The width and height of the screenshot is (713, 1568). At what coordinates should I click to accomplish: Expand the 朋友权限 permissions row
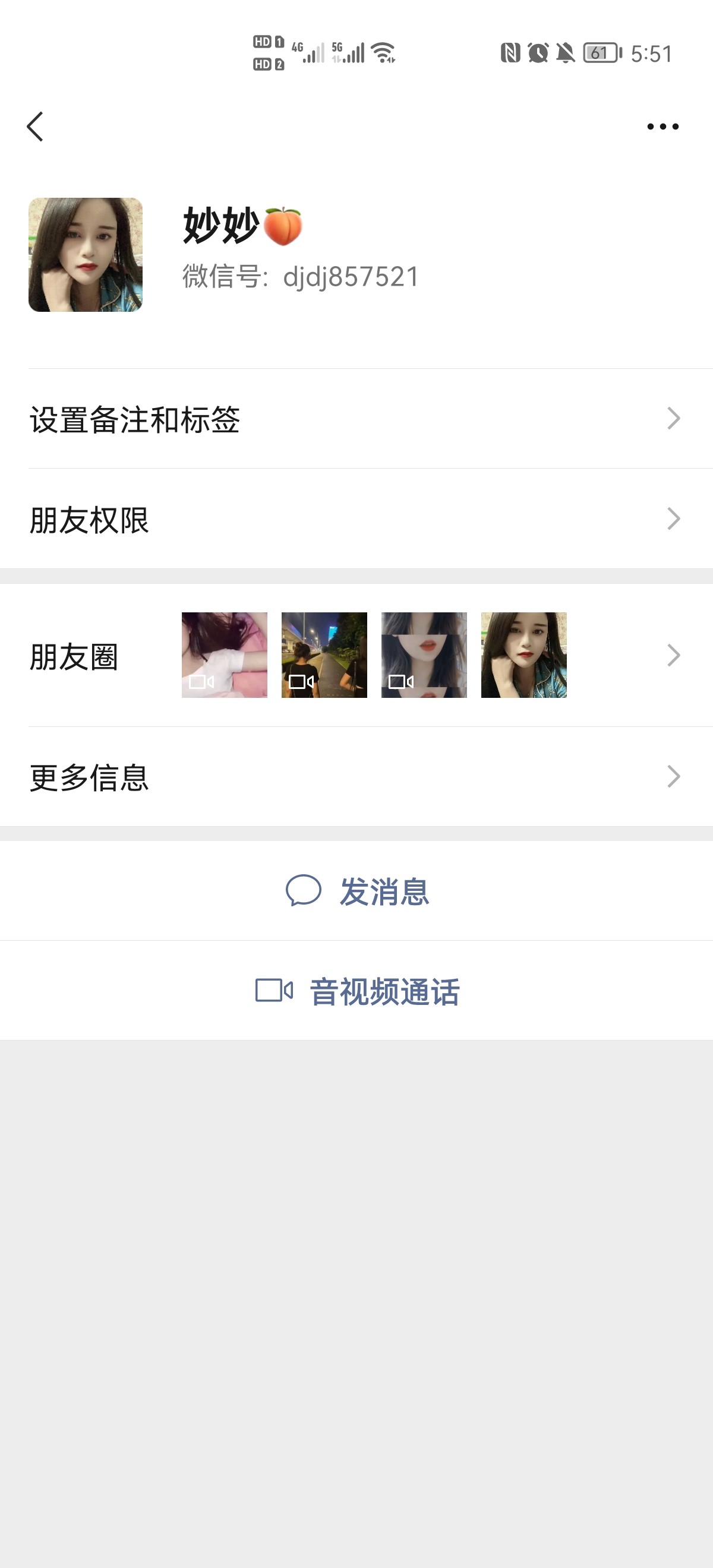pyautogui.click(x=673, y=518)
